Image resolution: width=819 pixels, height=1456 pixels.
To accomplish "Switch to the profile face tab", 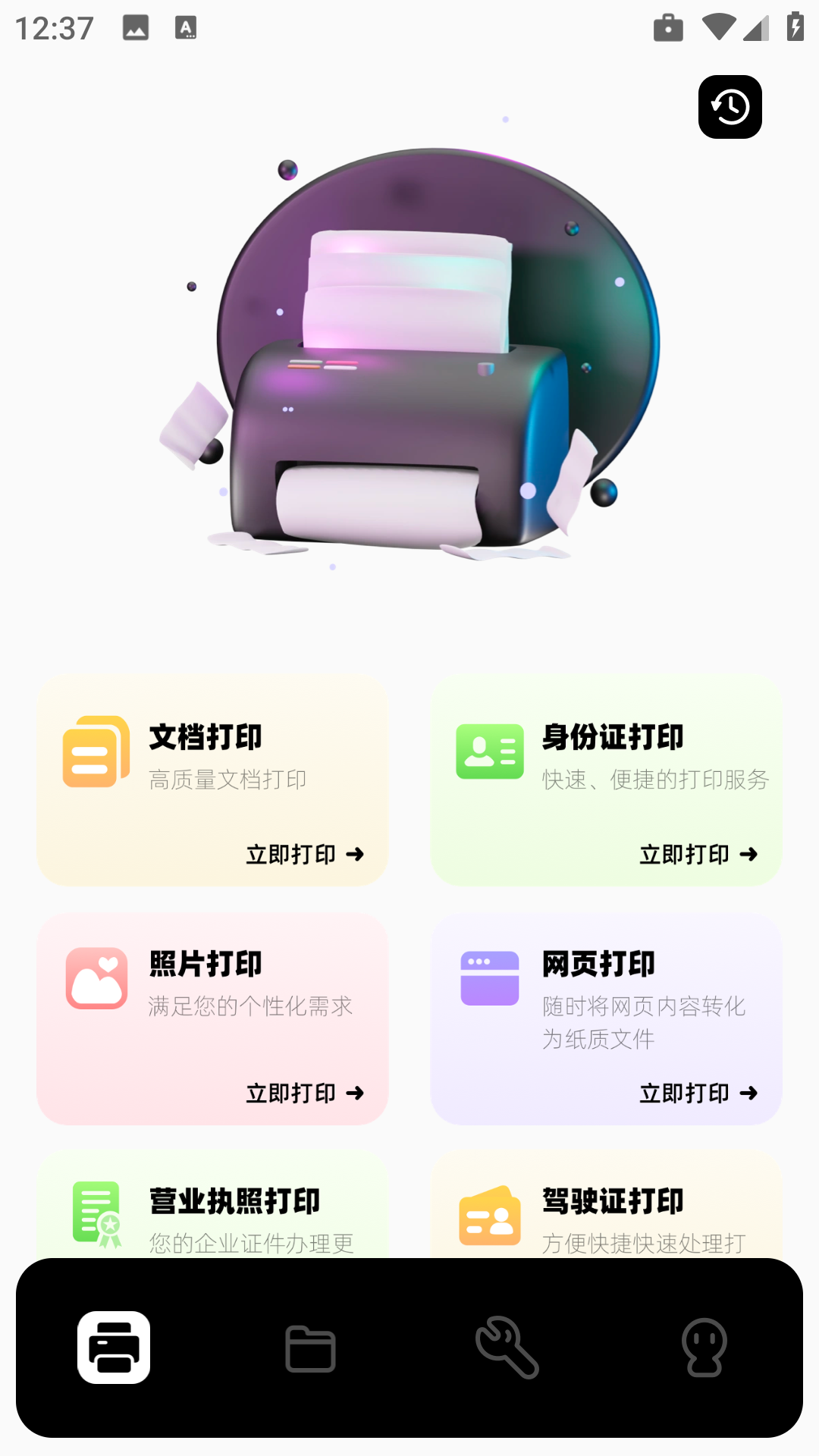I will (x=704, y=1348).
